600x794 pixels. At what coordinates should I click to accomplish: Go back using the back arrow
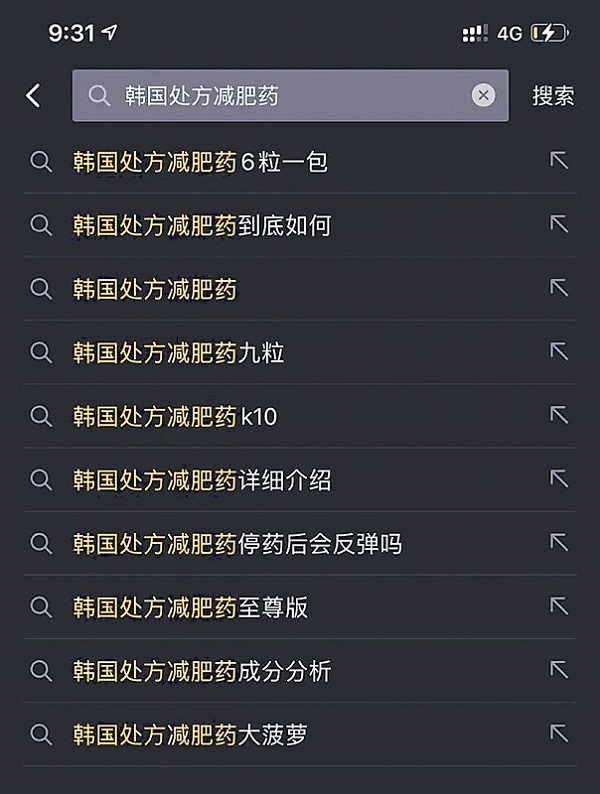pyautogui.click(x=33, y=96)
